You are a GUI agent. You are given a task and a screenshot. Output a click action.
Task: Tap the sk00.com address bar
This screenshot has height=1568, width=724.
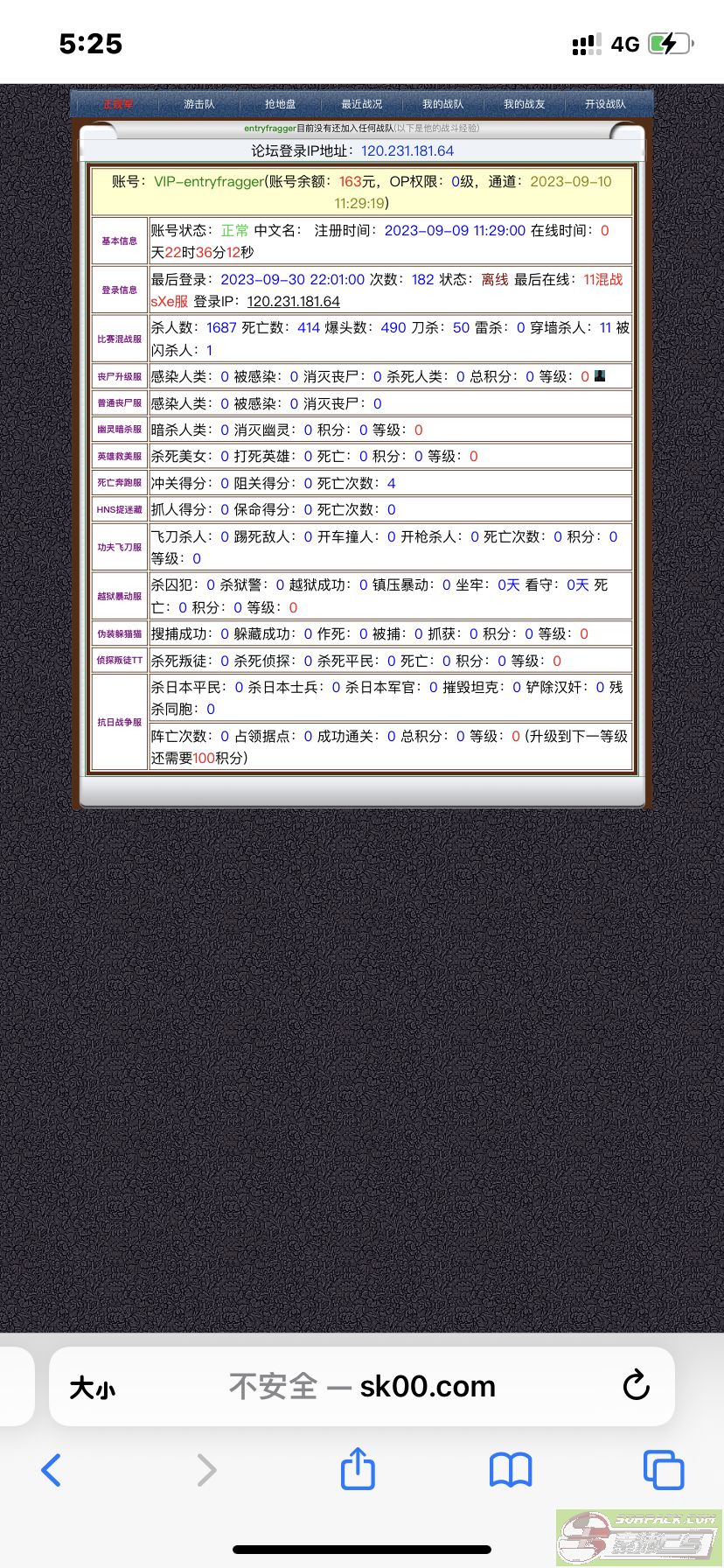coord(362,1387)
